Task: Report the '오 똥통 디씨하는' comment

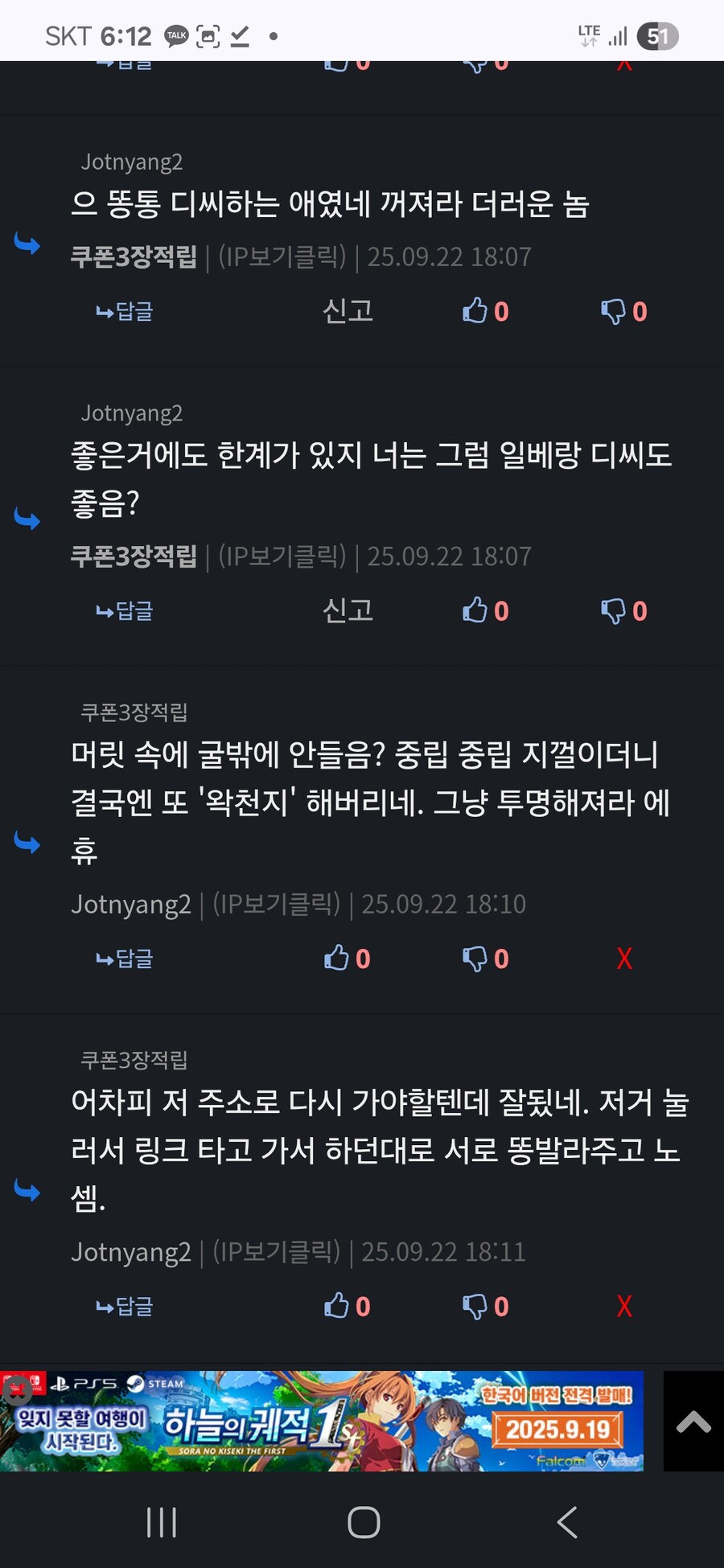Action: coord(348,310)
